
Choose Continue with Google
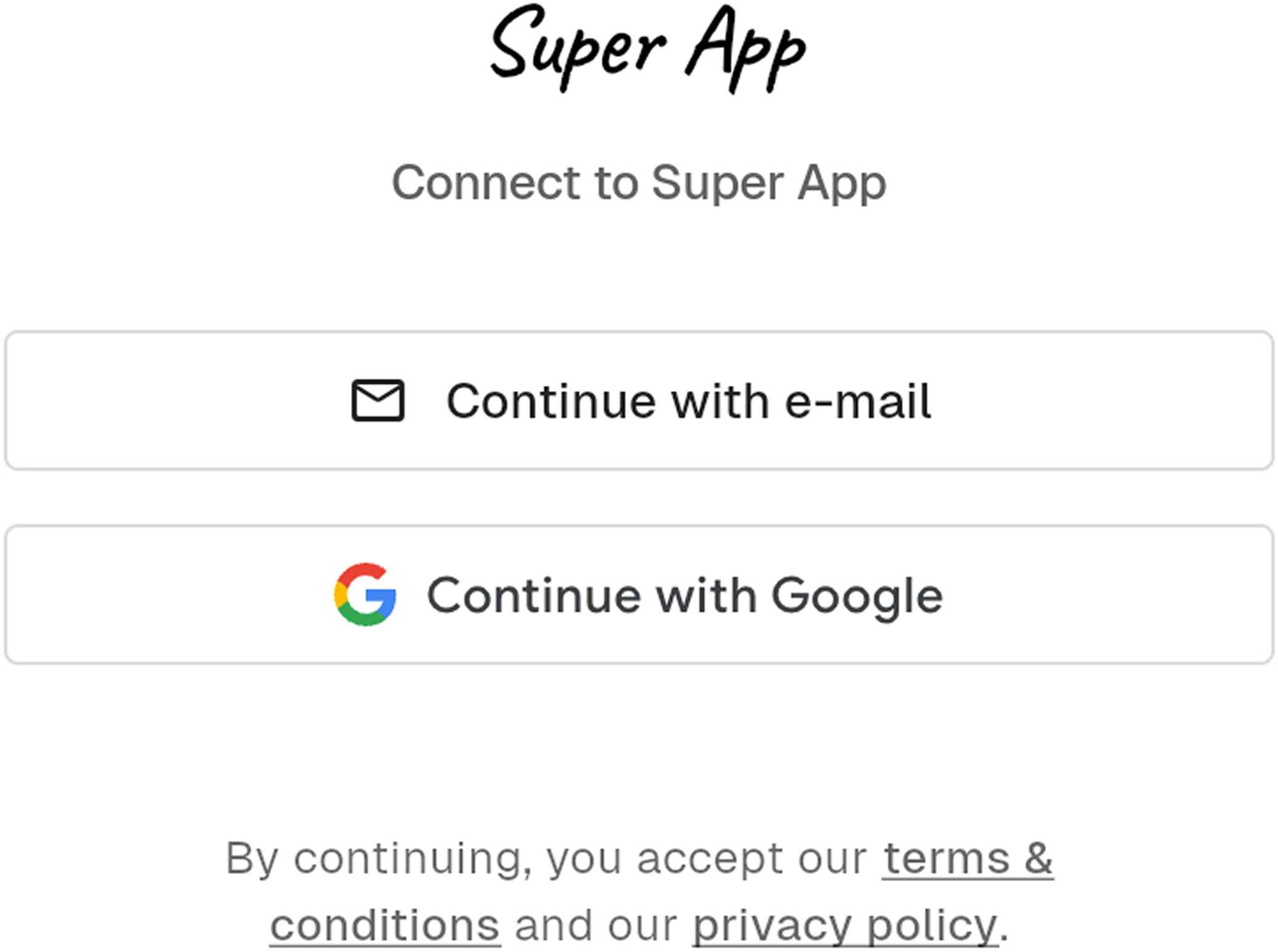[x=639, y=595]
